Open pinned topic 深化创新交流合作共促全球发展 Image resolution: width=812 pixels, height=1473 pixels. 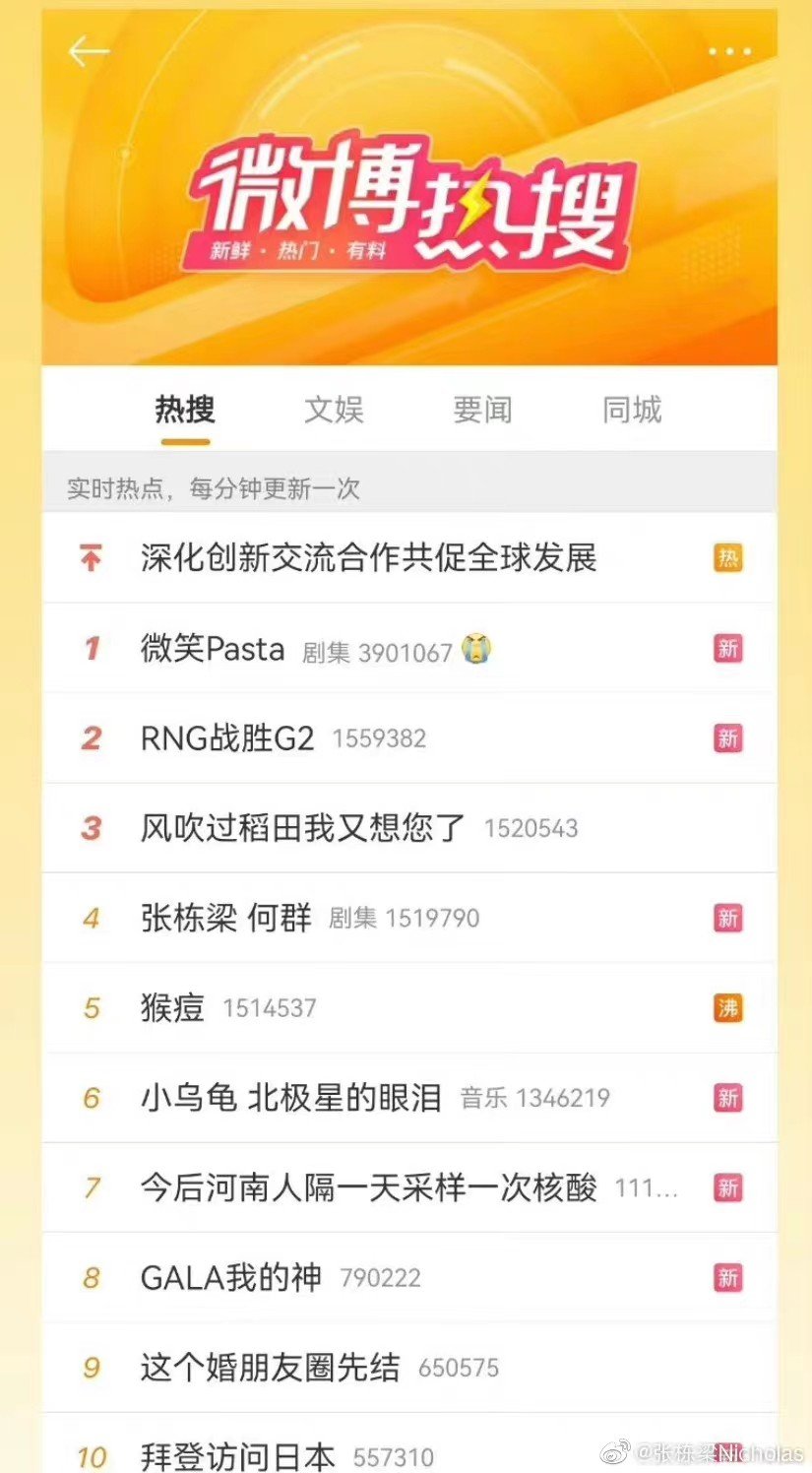[409, 558]
